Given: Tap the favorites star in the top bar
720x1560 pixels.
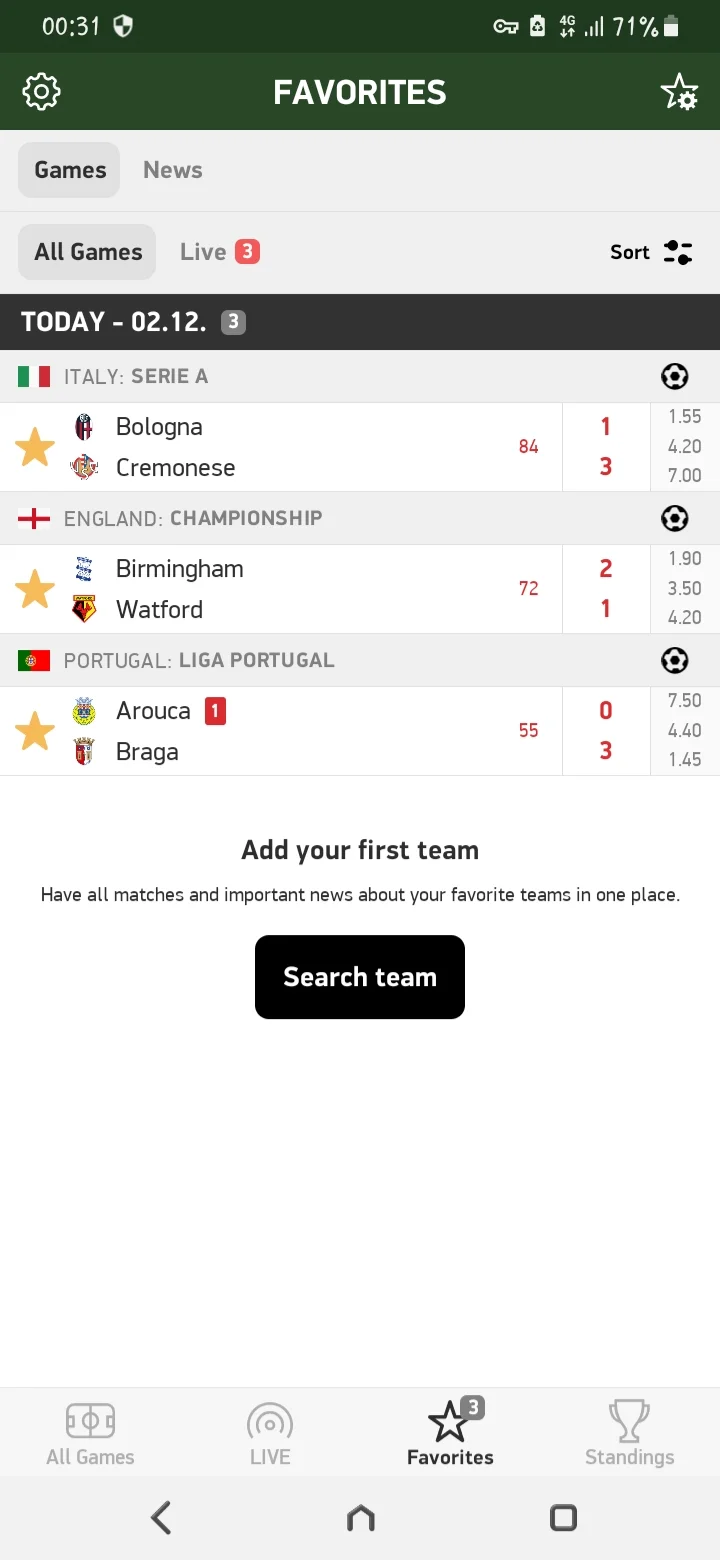Looking at the screenshot, I should (679, 91).
